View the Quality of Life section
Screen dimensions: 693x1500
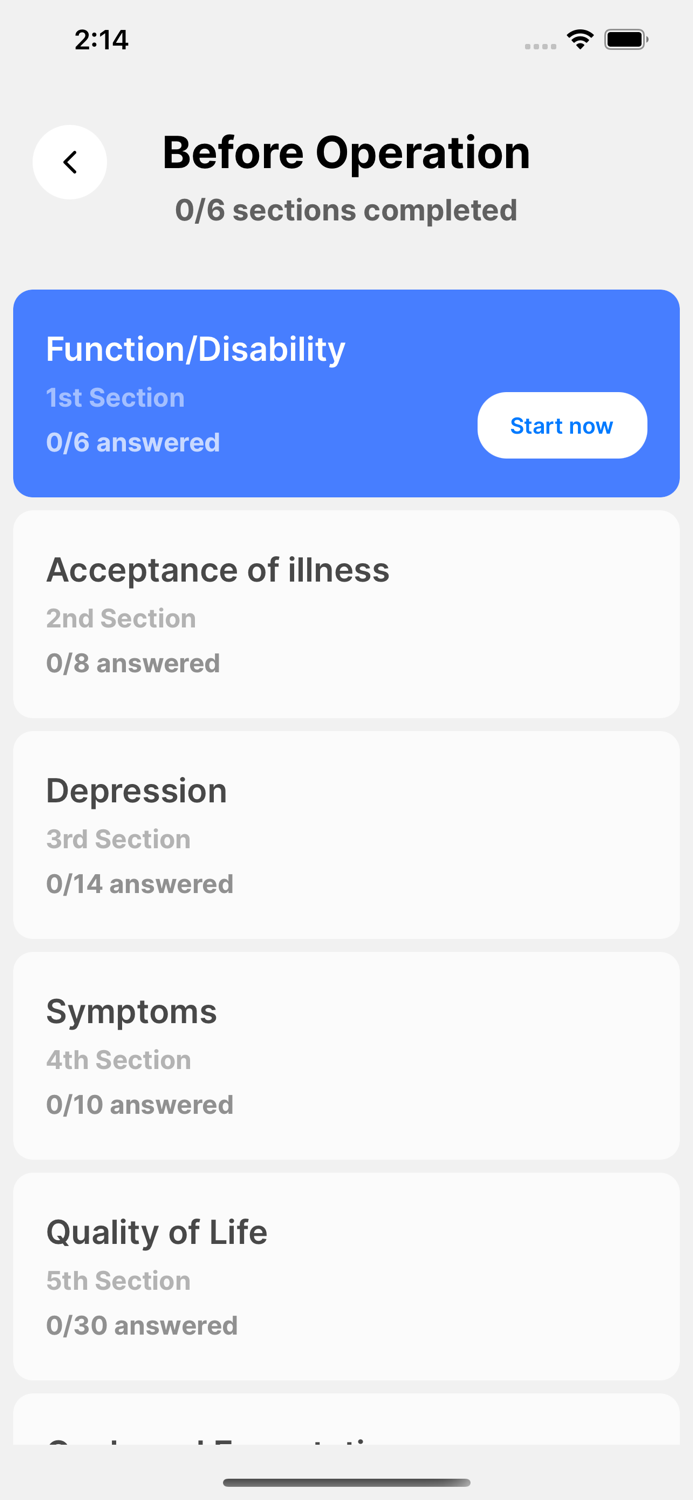346,1277
